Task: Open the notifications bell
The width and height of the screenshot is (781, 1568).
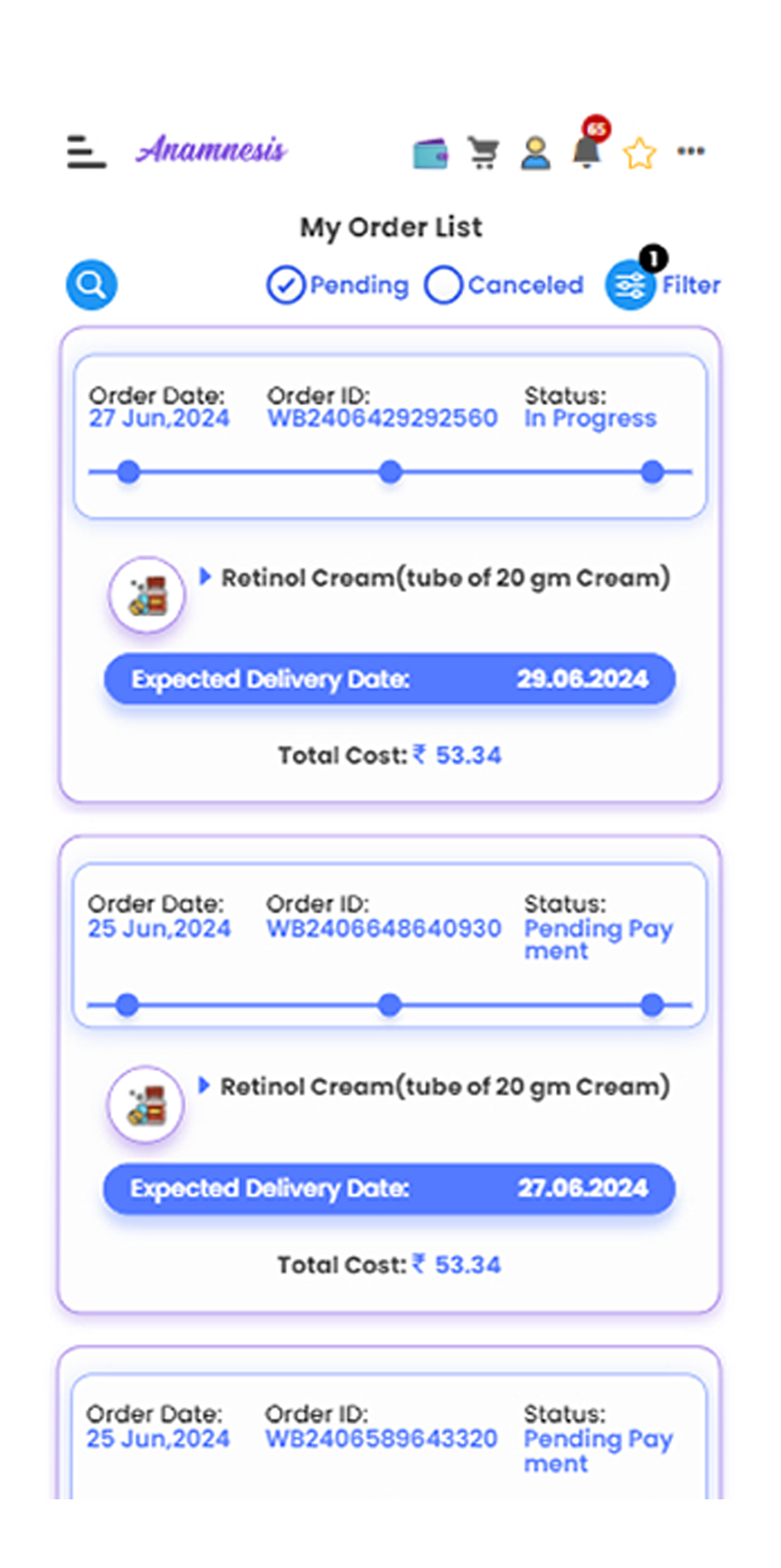Action: pos(587,151)
